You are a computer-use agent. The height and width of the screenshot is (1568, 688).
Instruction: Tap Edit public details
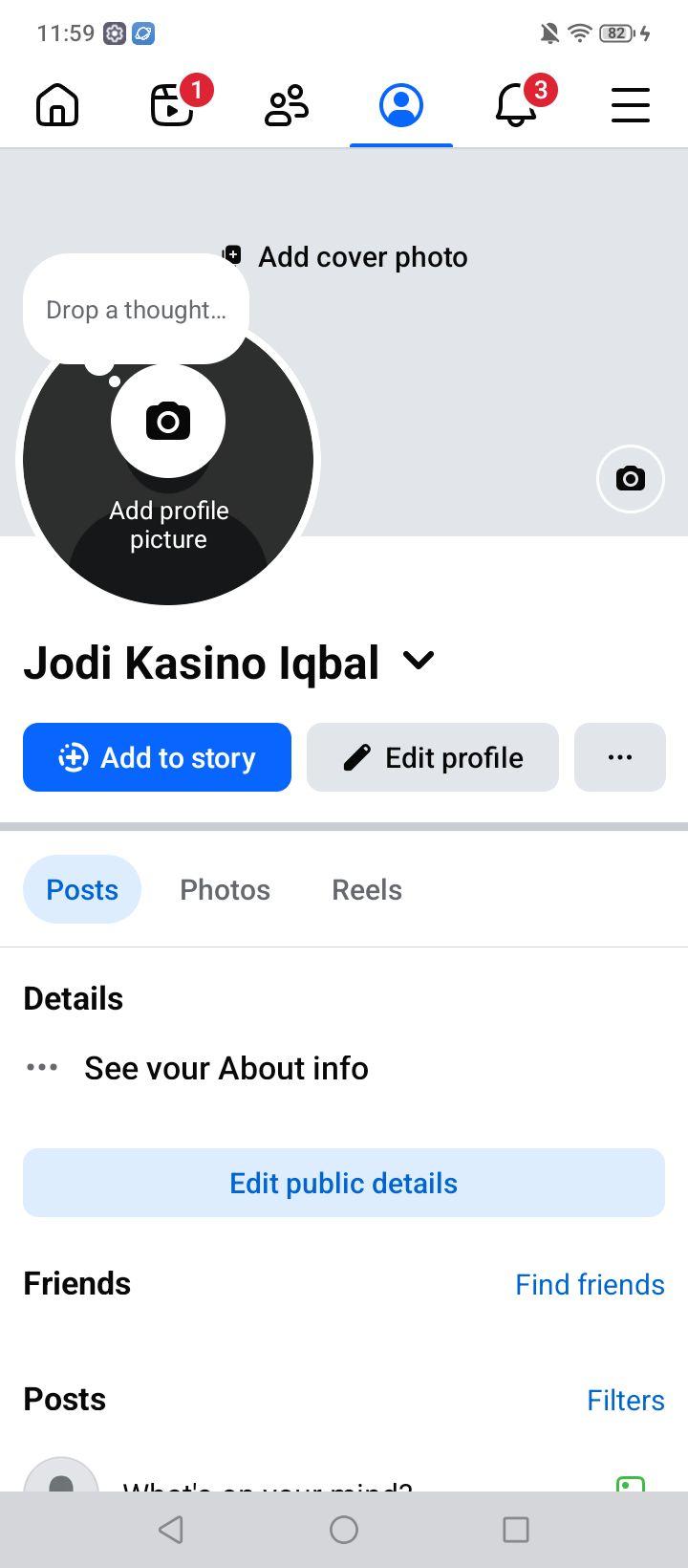pyautogui.click(x=344, y=1183)
